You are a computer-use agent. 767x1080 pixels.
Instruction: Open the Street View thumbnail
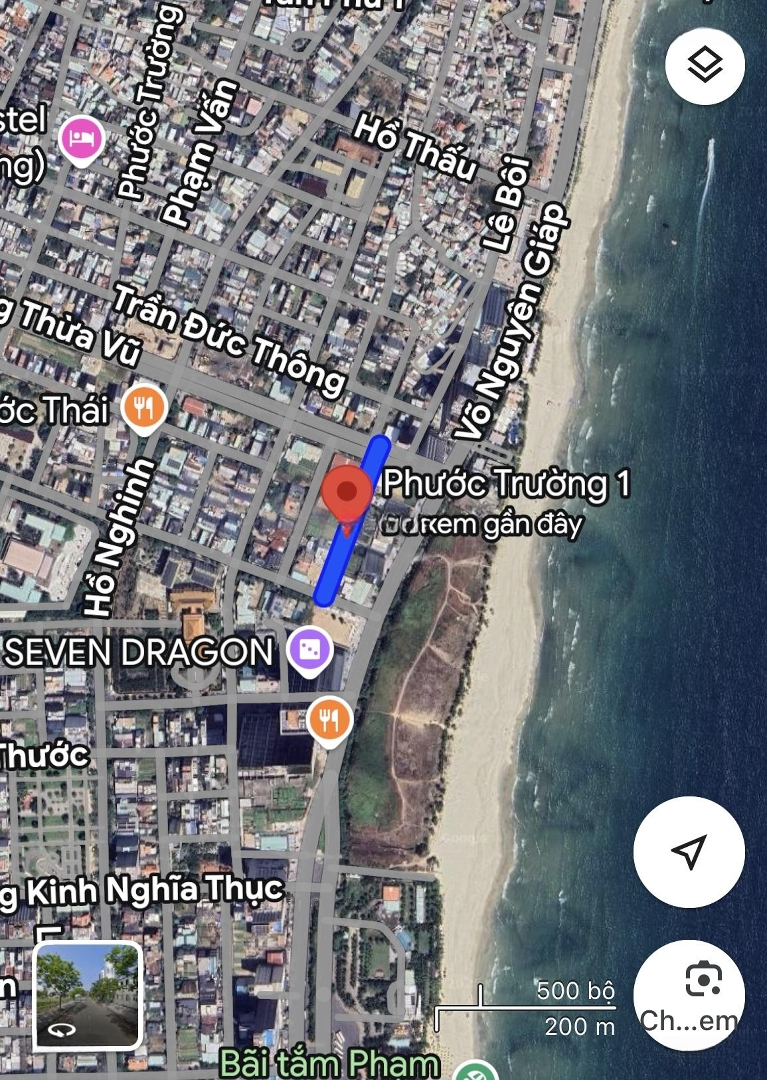coord(89,994)
